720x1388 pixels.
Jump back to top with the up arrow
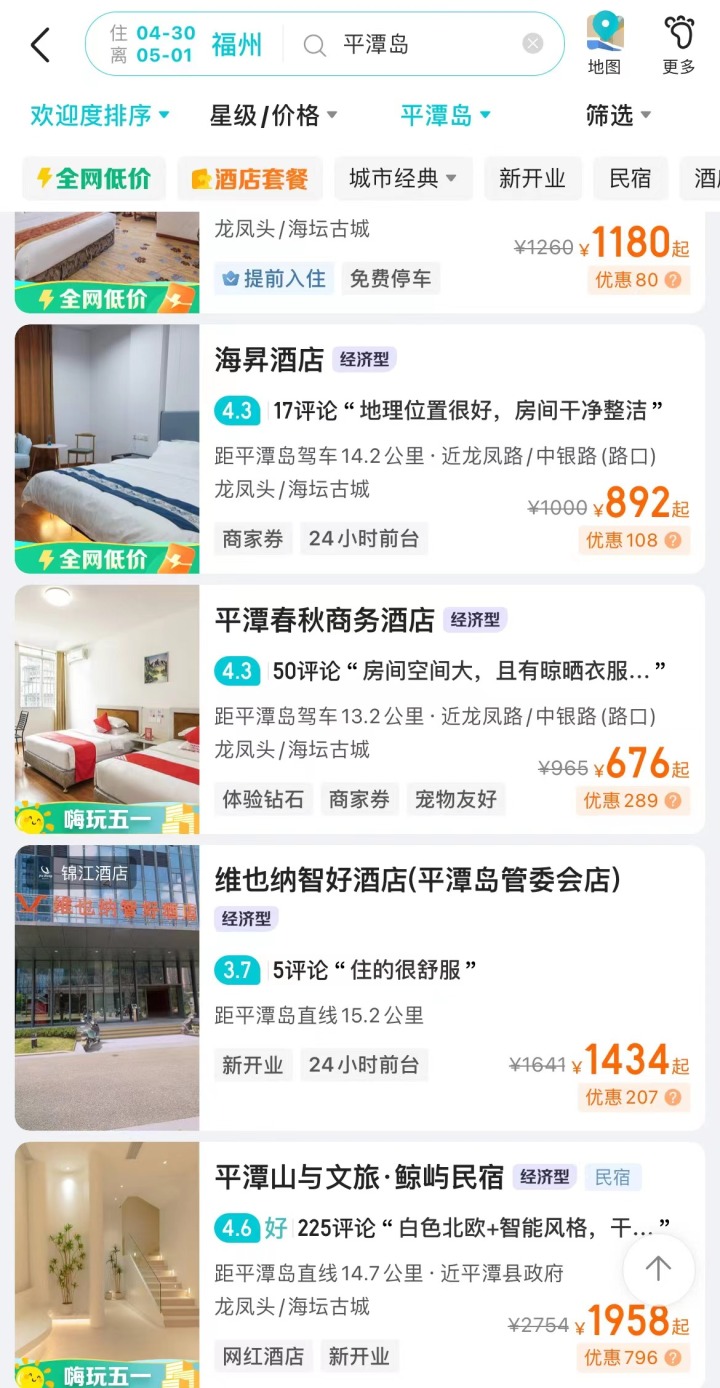pos(658,1269)
